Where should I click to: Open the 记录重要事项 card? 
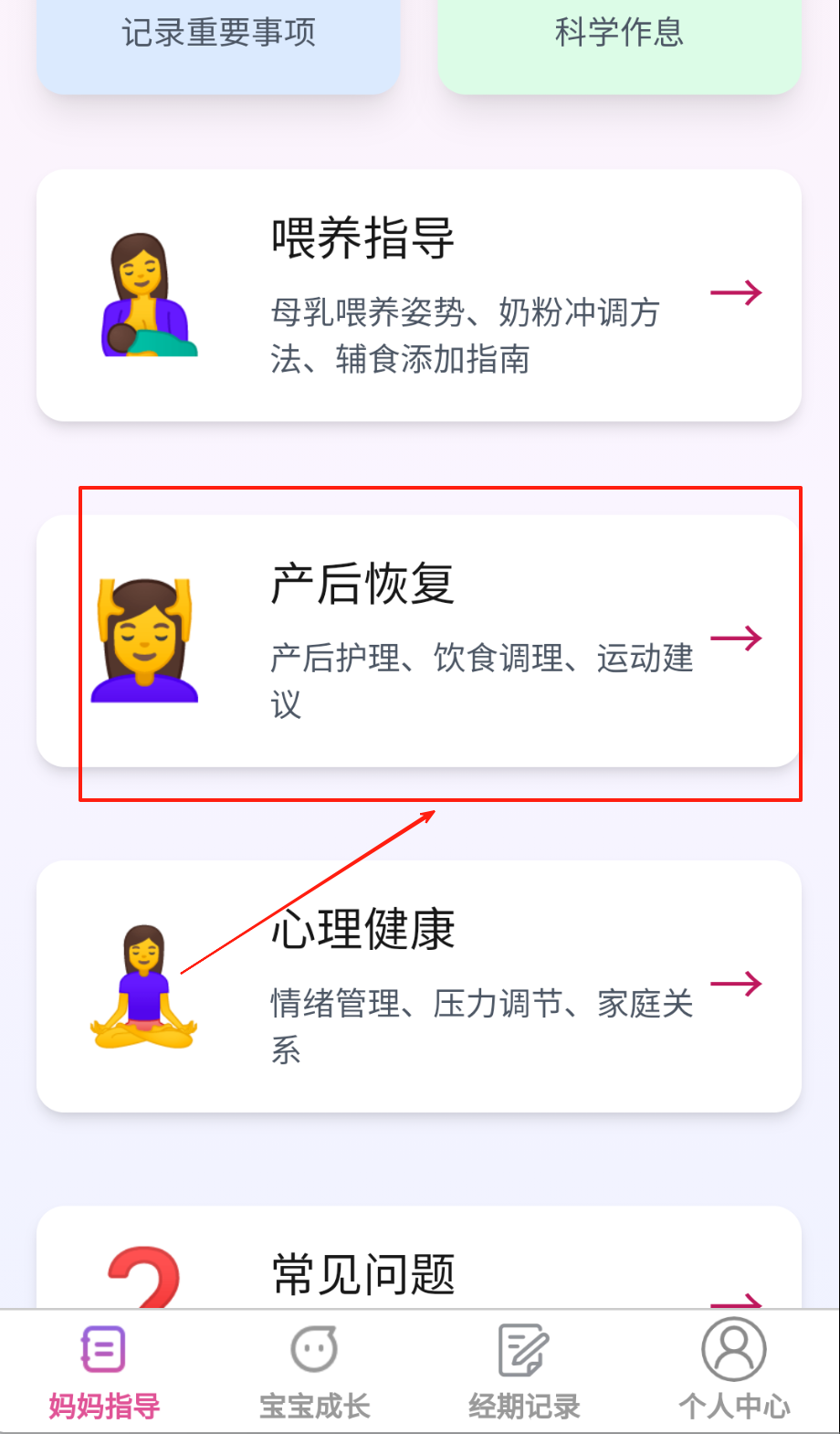218,37
